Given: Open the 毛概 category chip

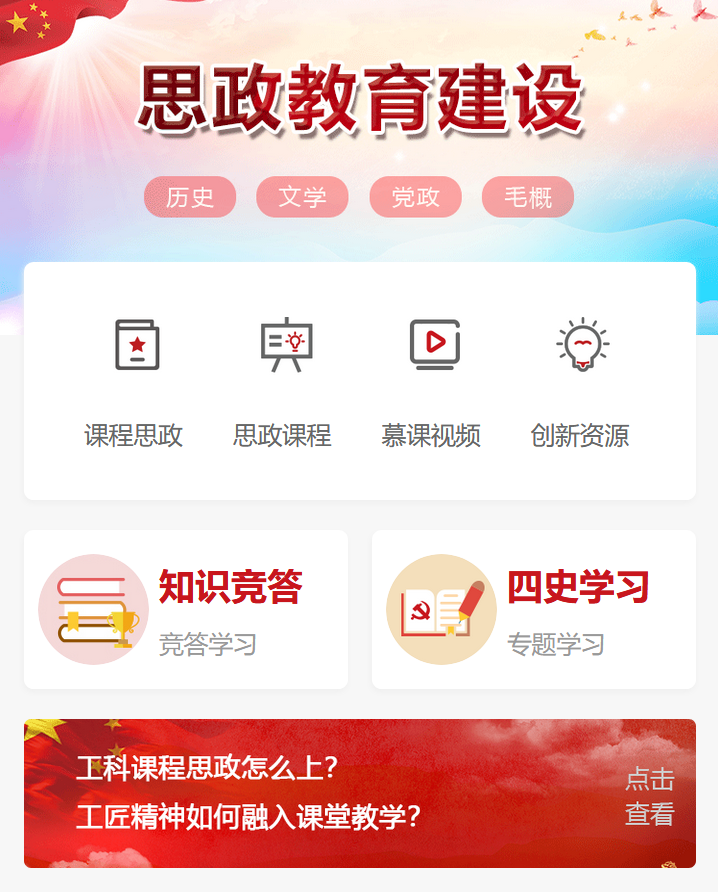Looking at the screenshot, I should (528, 197).
